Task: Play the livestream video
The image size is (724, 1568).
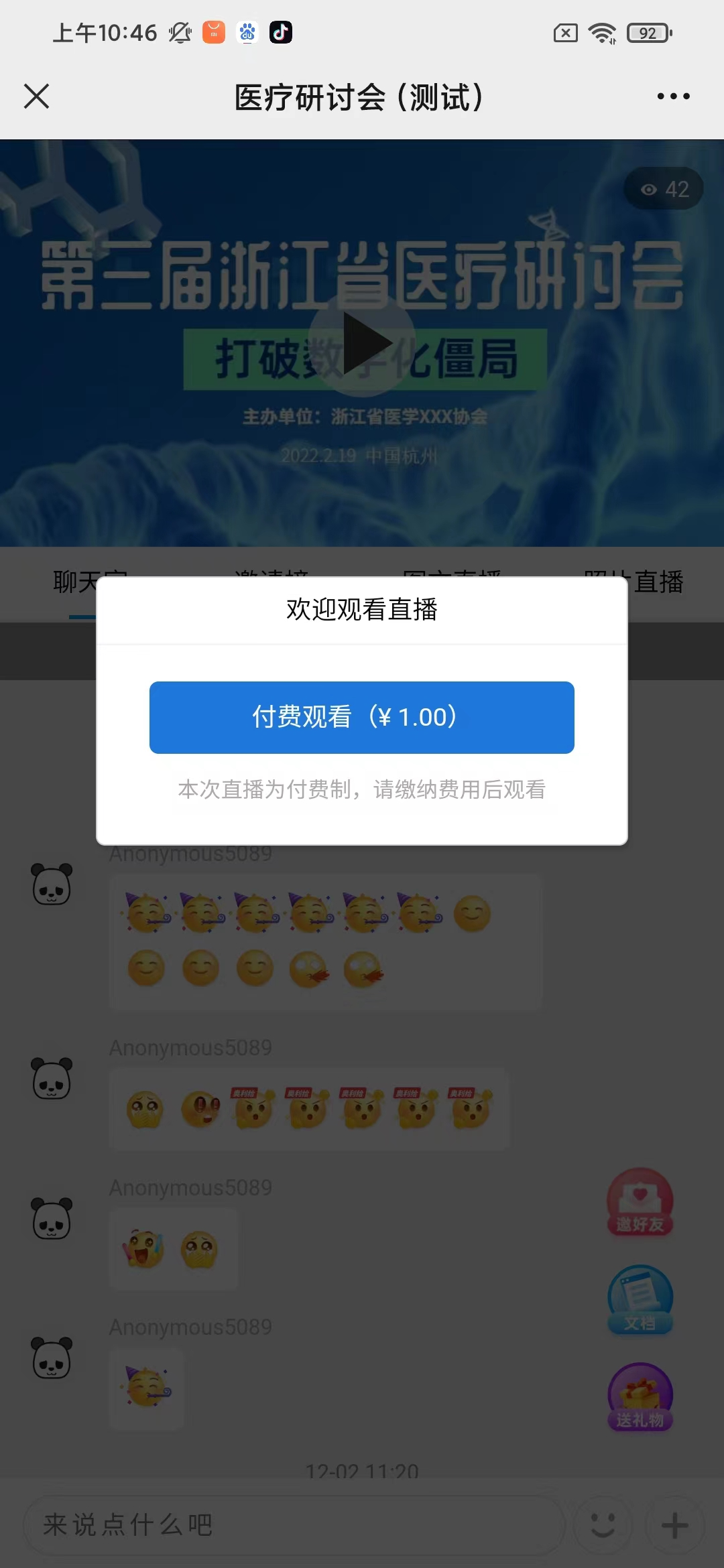Action: pos(363,342)
